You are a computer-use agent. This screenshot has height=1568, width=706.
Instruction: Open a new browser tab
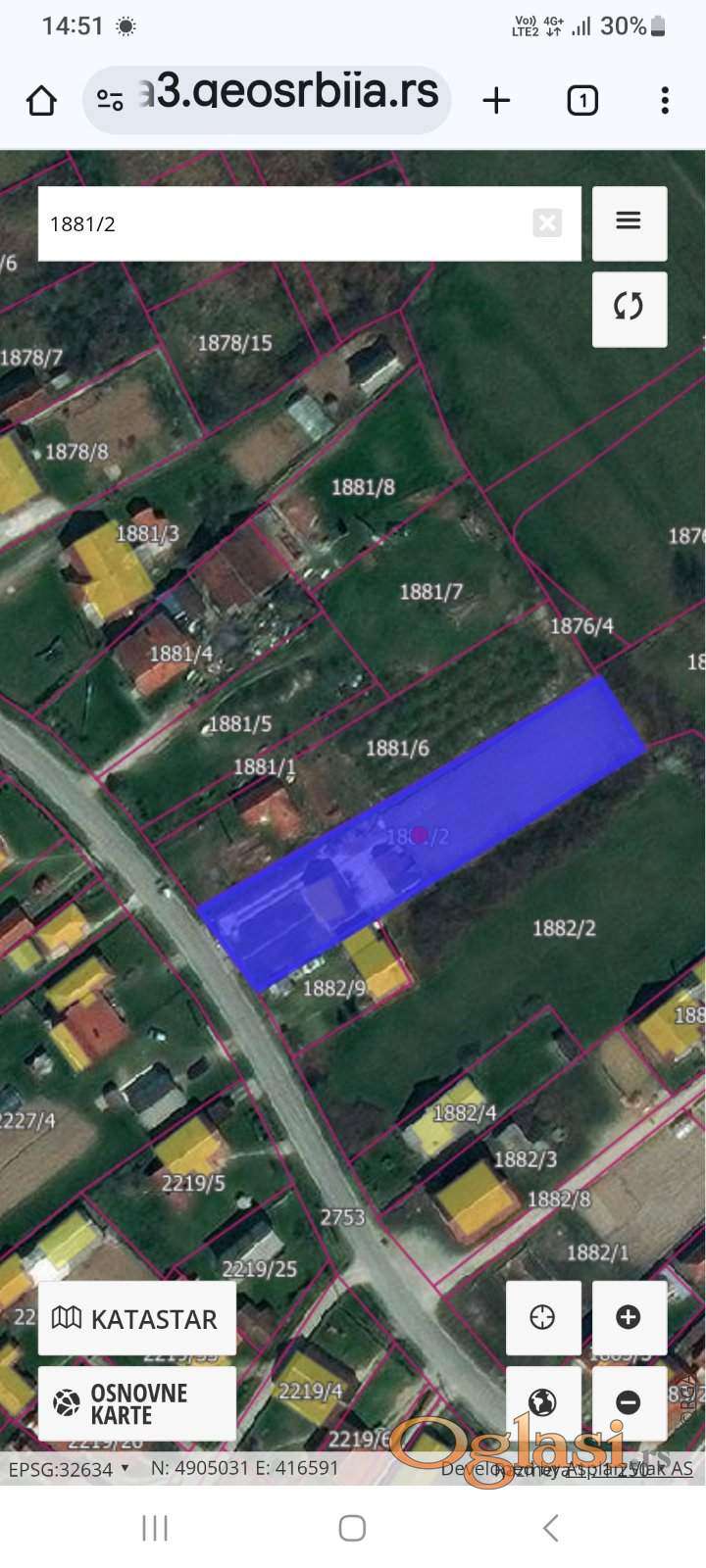pyautogui.click(x=496, y=100)
